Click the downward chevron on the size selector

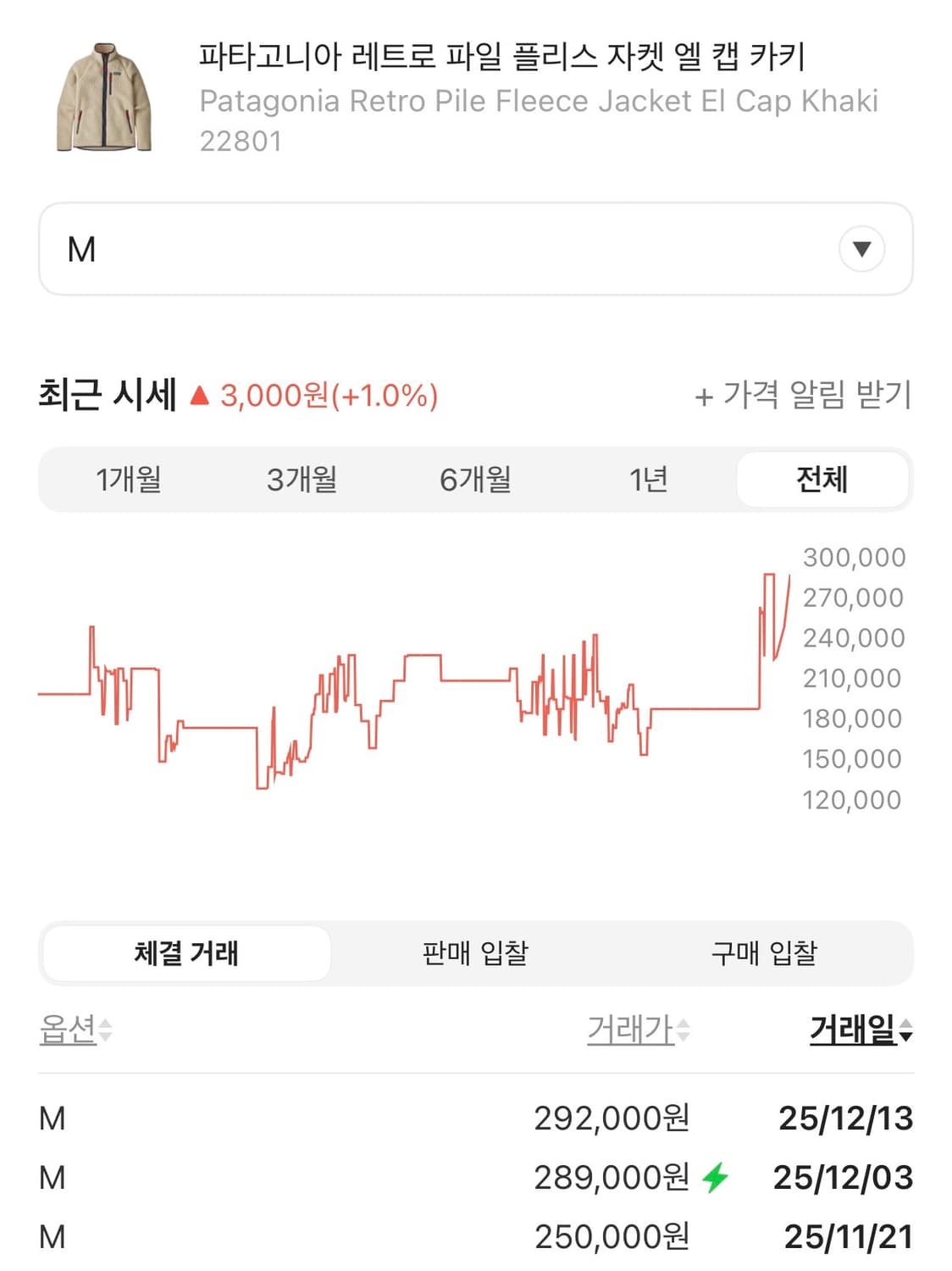[861, 247]
